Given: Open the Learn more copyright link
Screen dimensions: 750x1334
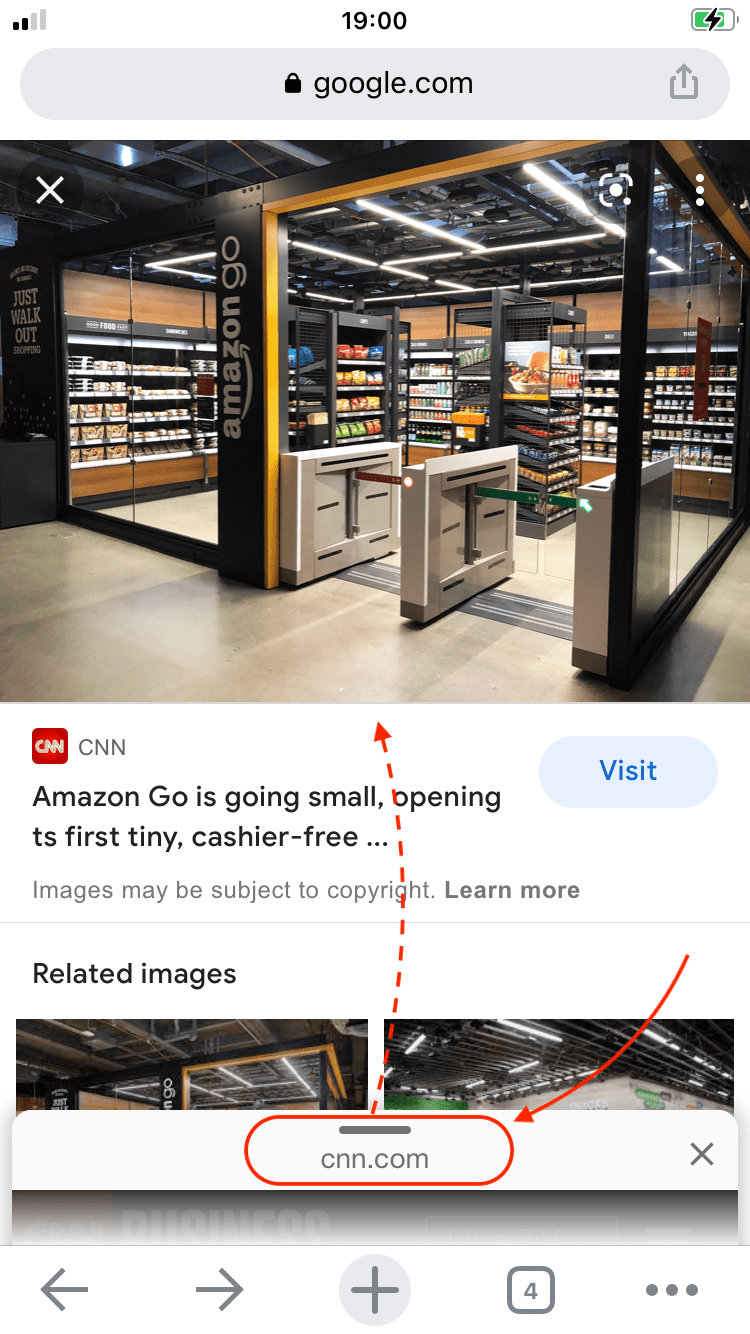Looking at the screenshot, I should point(512,890).
